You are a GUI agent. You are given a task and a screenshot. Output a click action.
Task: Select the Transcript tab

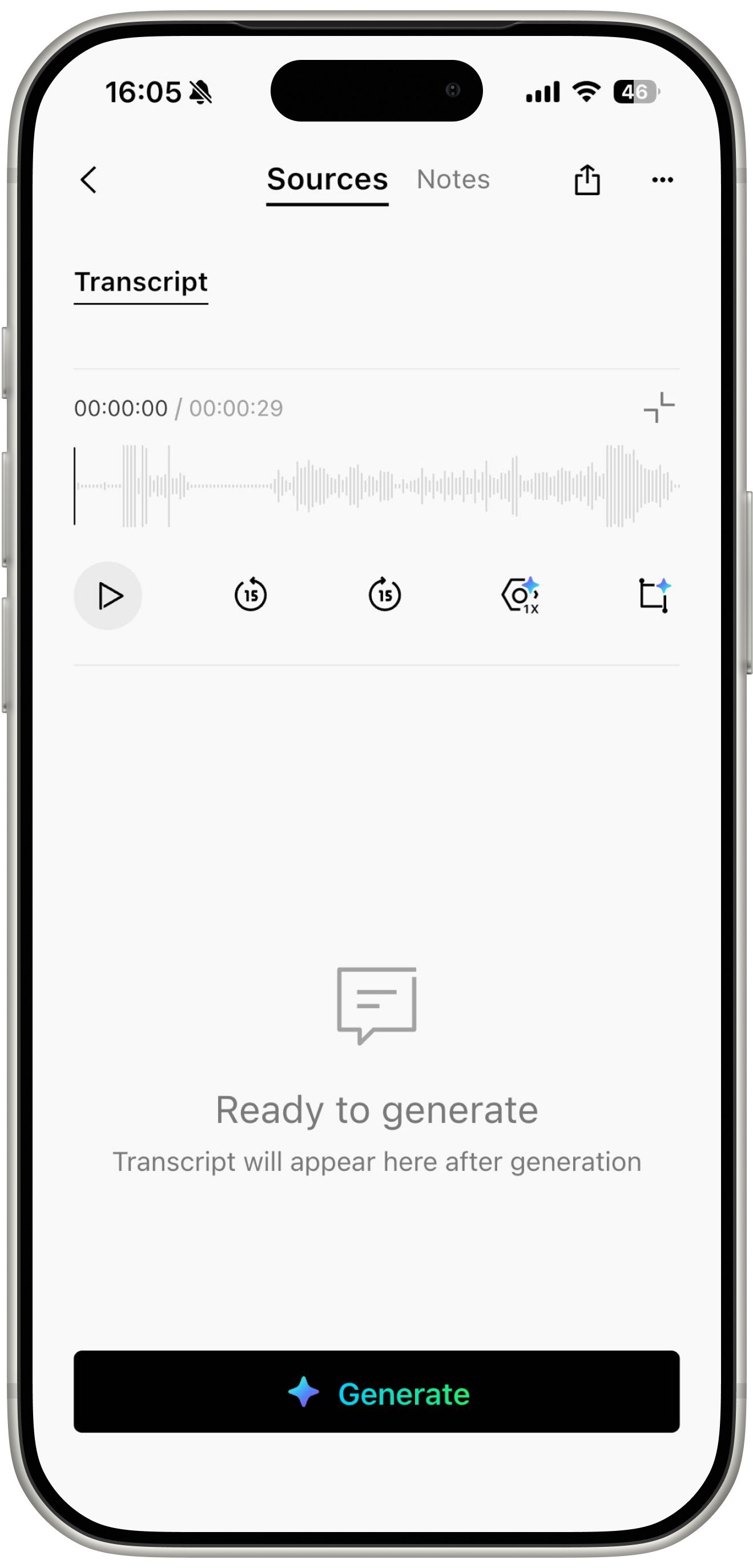coord(141,282)
